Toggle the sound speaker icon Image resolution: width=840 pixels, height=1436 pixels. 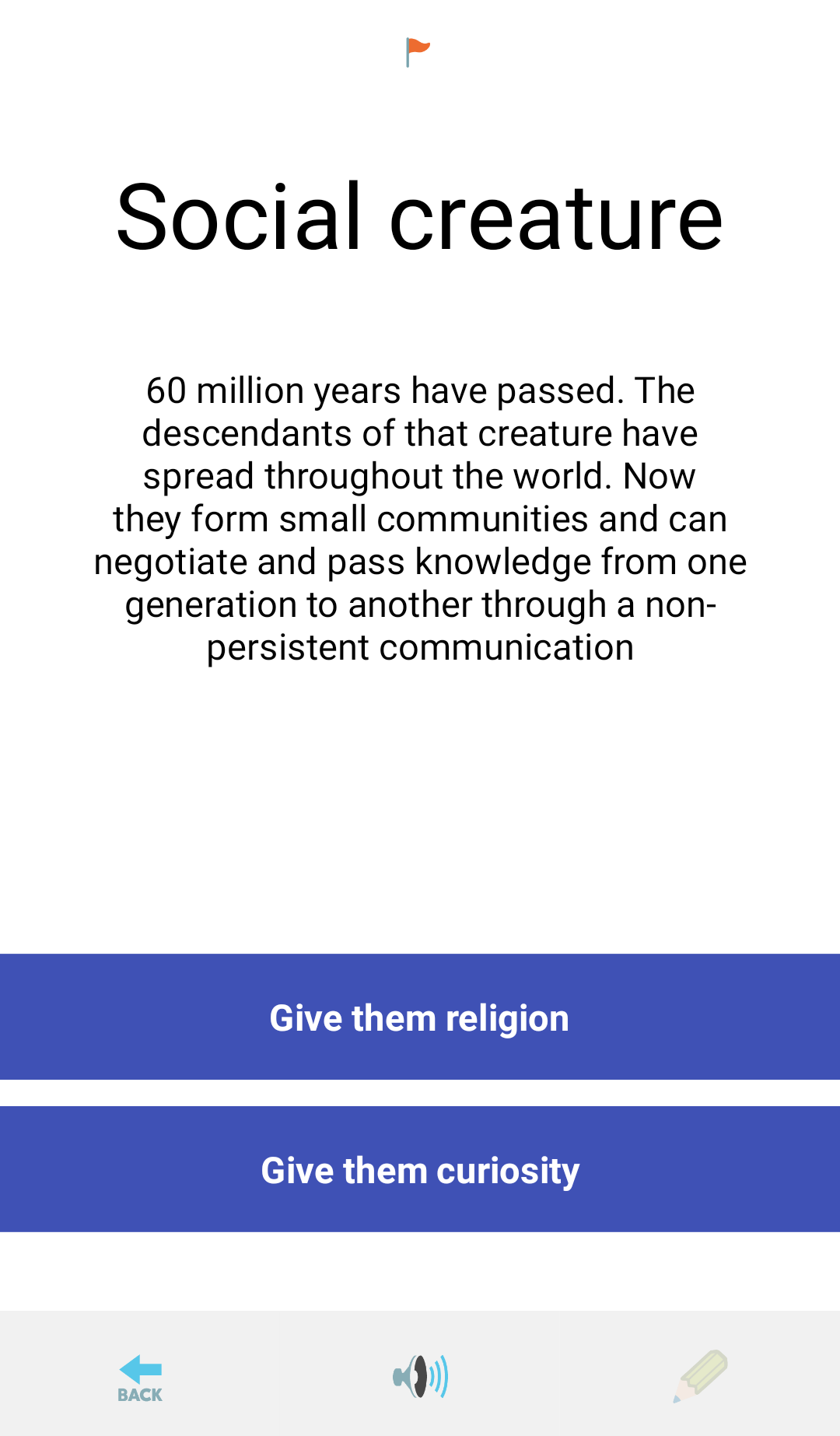421,1376
